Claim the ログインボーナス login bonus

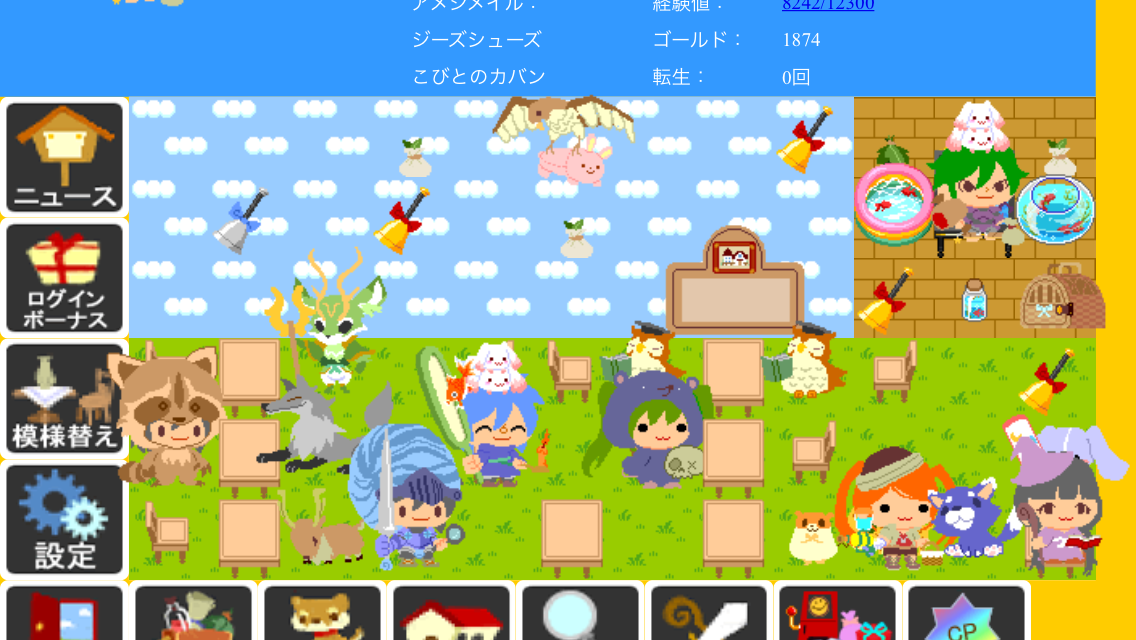(x=64, y=278)
